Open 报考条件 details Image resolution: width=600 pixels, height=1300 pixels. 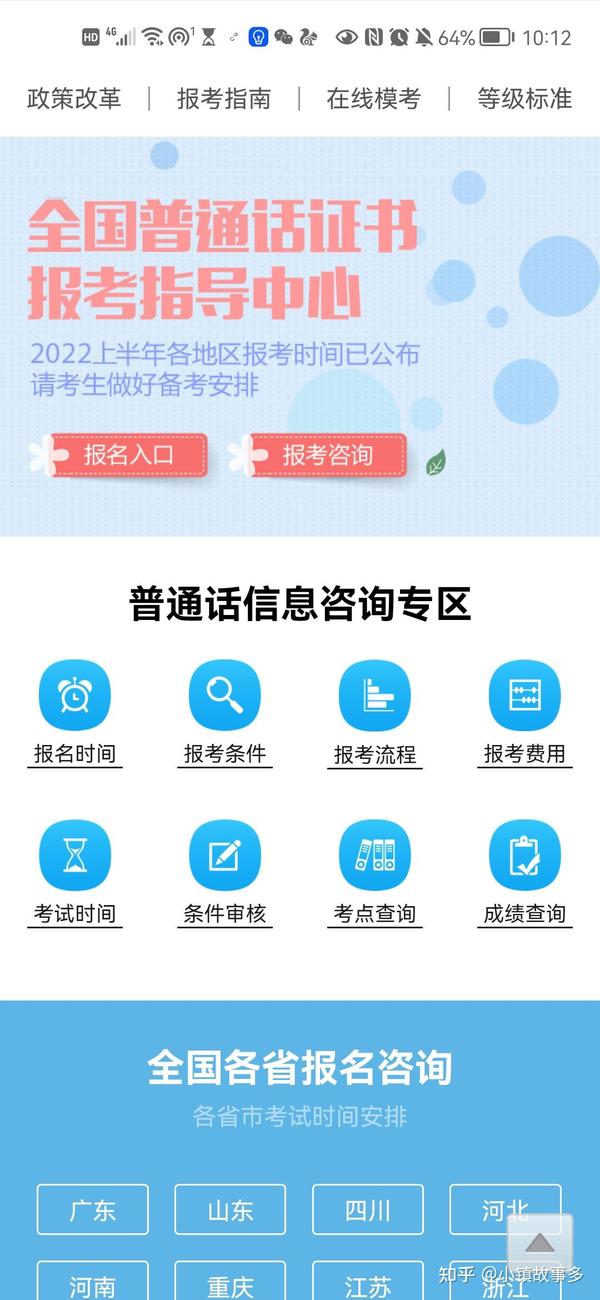coord(225,714)
